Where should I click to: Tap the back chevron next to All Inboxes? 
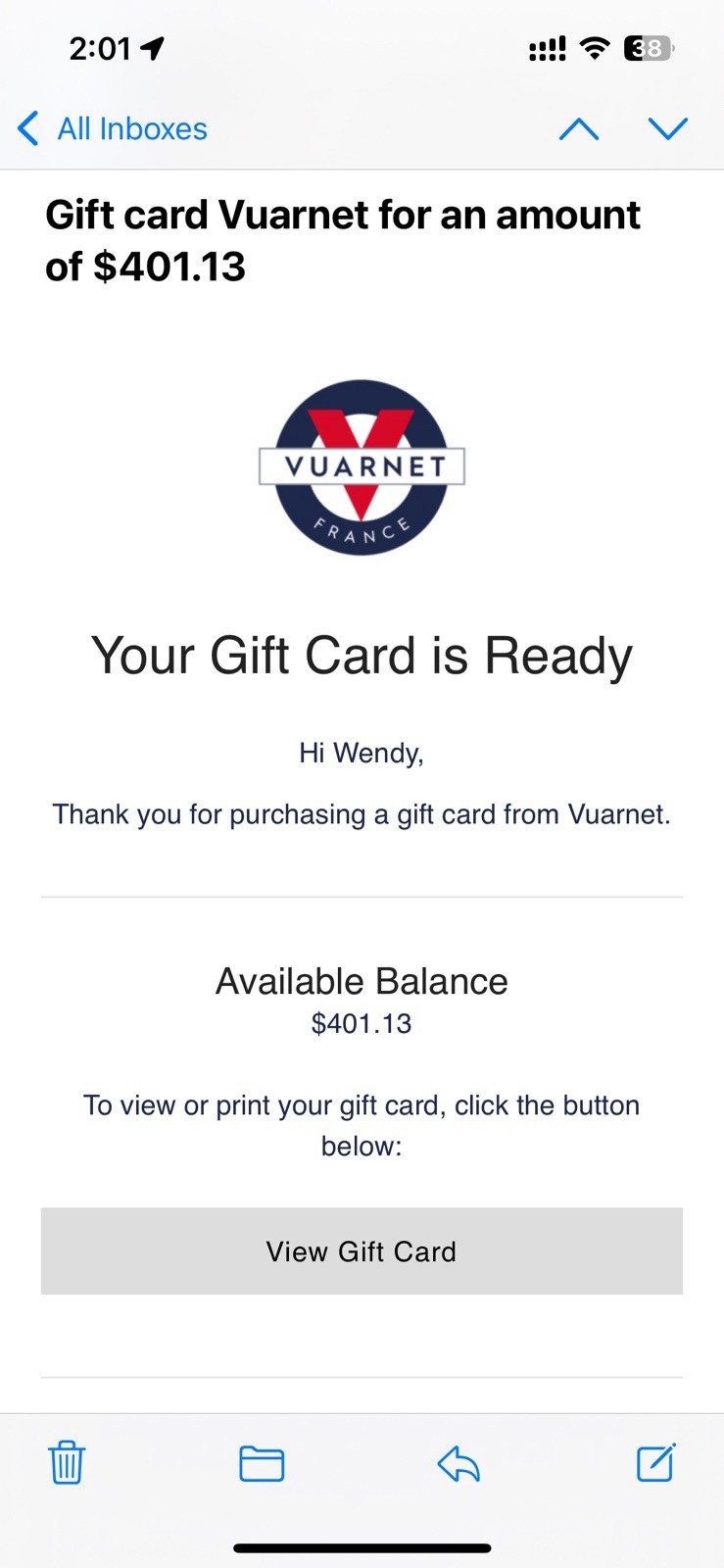tap(26, 128)
